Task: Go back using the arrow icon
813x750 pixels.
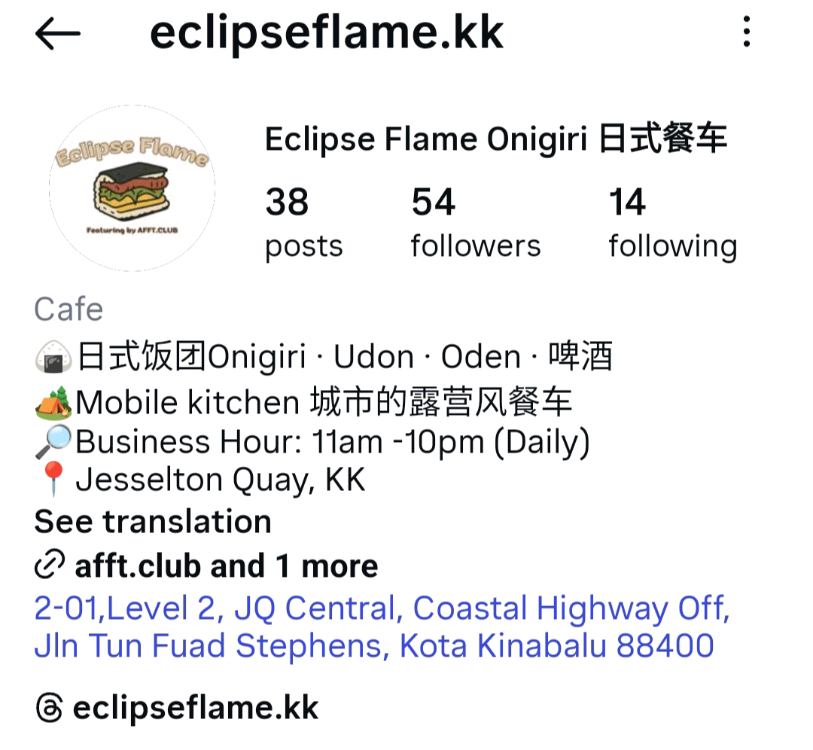Action: click(x=57, y=33)
